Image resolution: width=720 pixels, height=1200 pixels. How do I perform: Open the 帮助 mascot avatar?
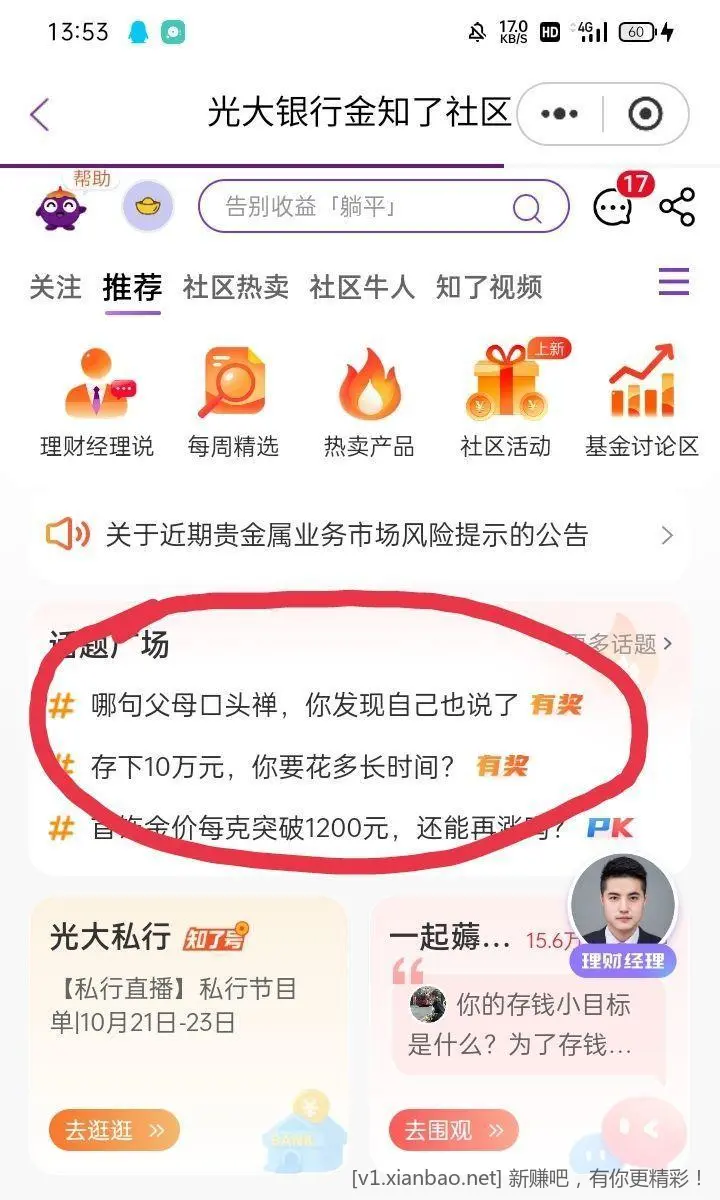click(x=62, y=207)
